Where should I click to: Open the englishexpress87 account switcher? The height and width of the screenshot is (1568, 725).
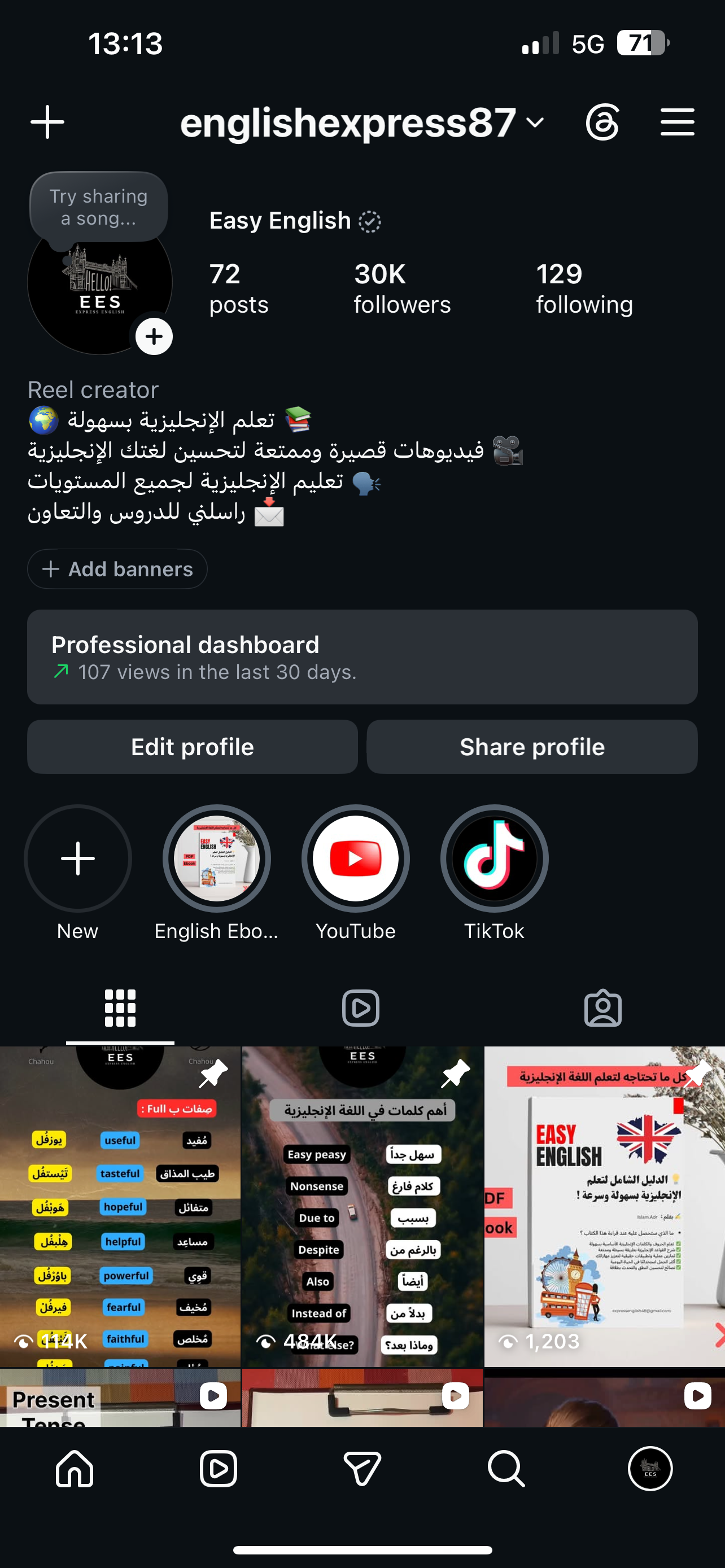coord(362,122)
